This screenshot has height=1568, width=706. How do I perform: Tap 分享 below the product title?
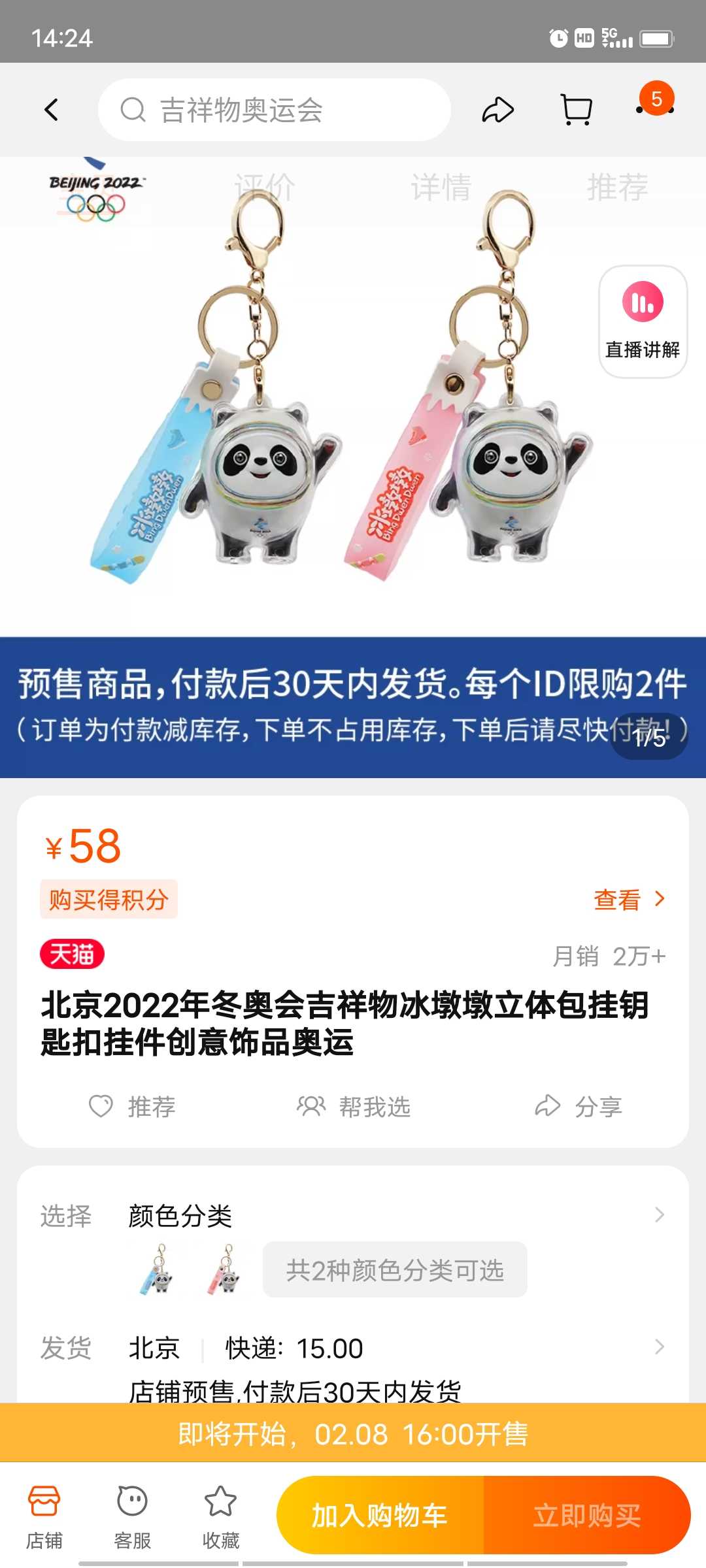click(579, 1107)
